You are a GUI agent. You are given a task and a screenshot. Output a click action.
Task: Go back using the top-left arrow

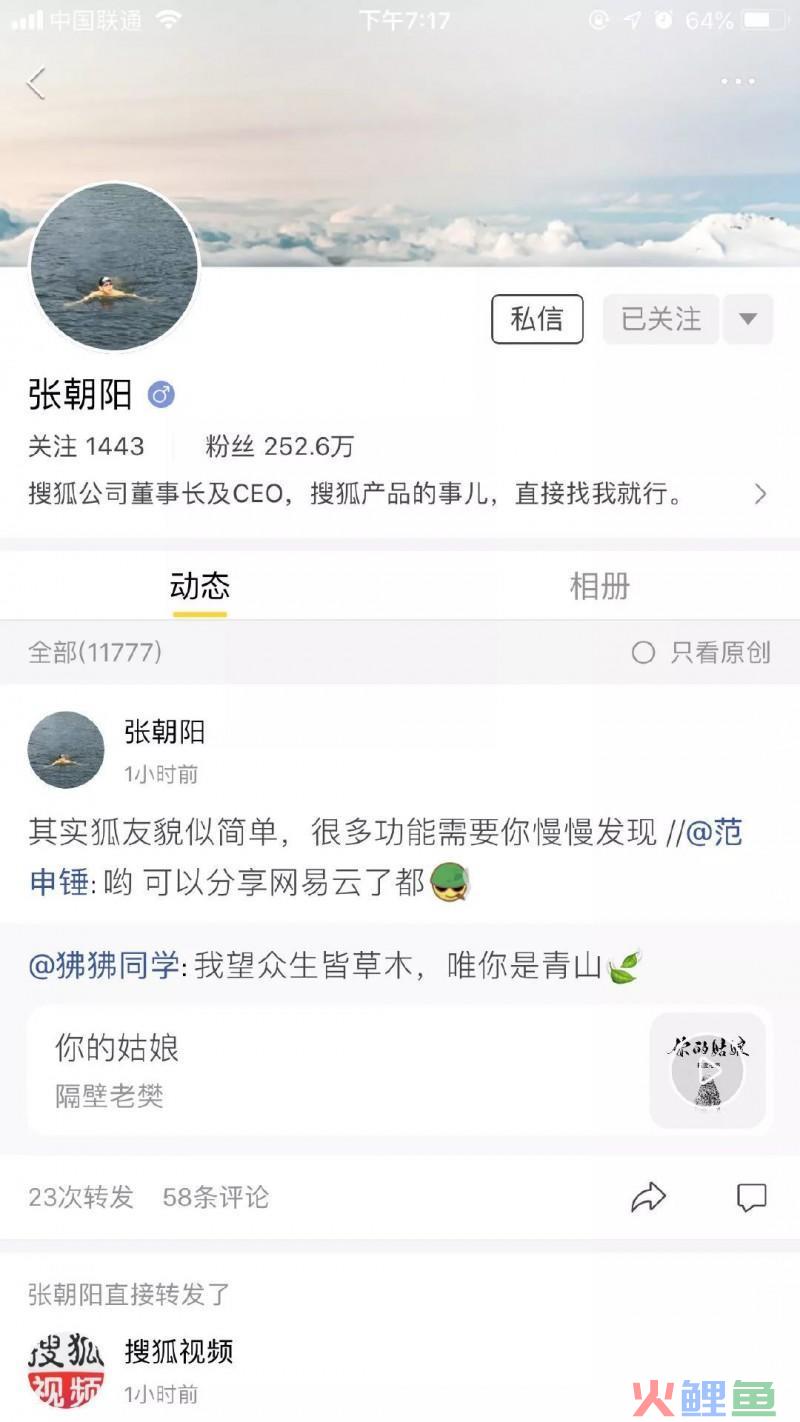tap(36, 83)
